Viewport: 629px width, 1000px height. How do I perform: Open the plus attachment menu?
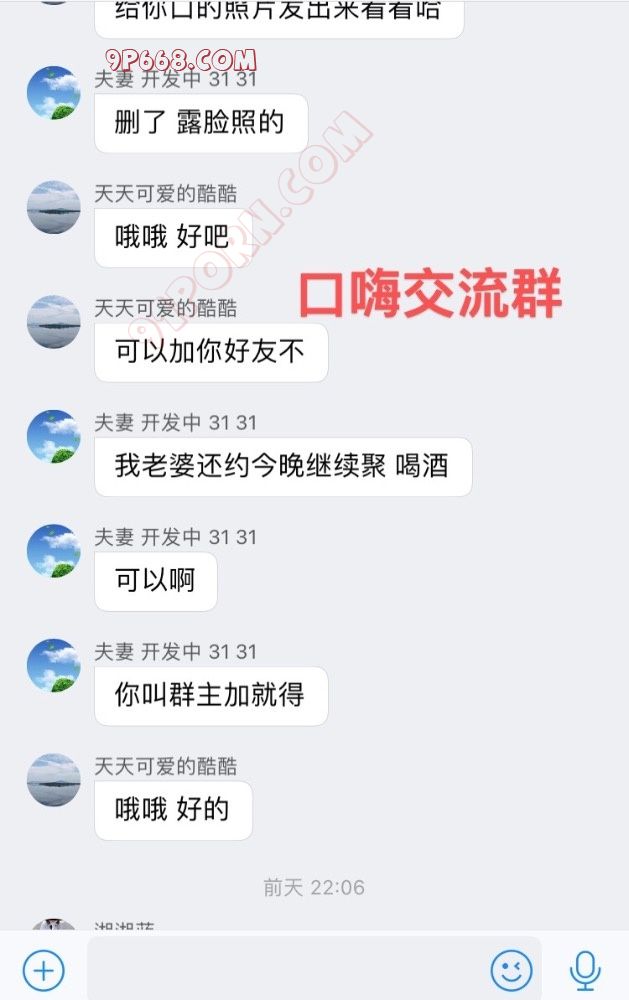coord(44,969)
